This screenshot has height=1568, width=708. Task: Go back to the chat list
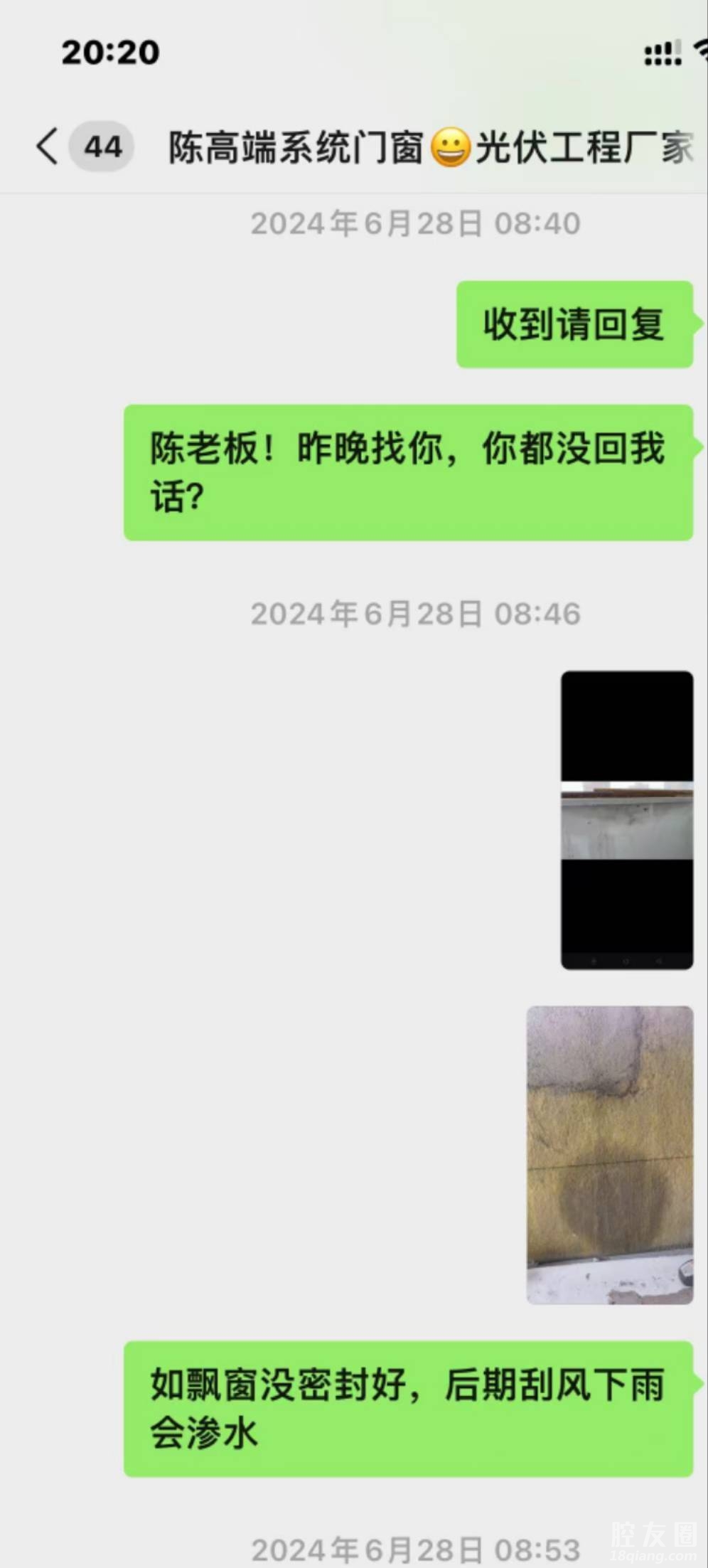tap(48, 146)
